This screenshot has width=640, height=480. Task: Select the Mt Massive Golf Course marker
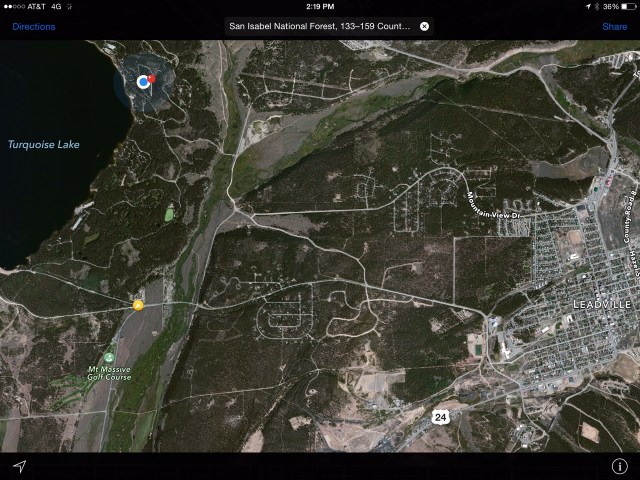[109, 357]
